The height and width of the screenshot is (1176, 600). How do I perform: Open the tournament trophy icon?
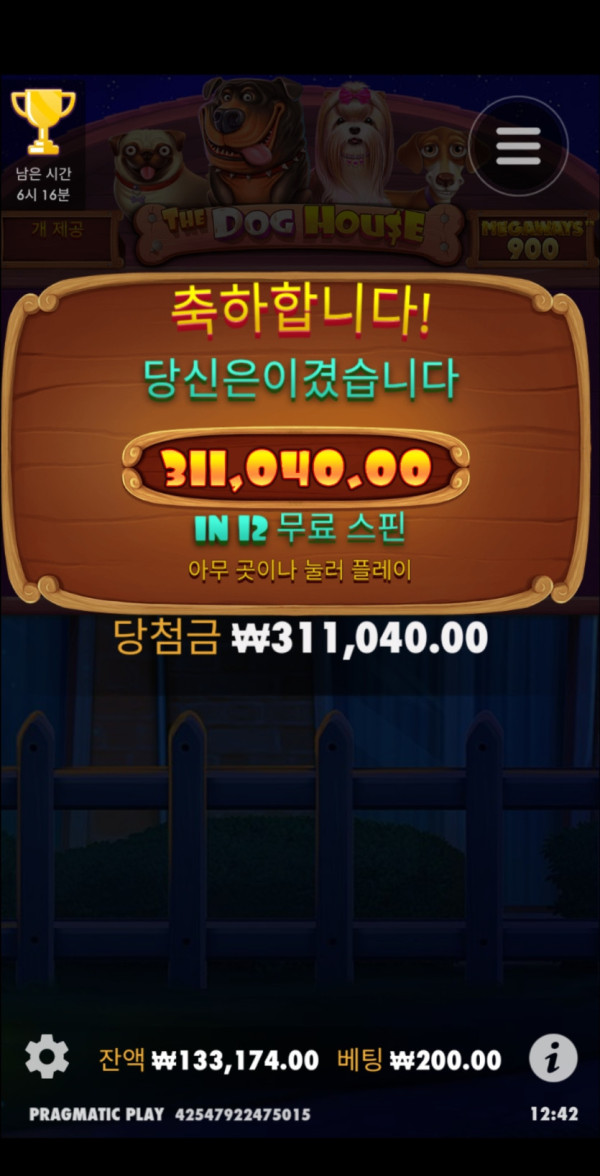(42, 122)
